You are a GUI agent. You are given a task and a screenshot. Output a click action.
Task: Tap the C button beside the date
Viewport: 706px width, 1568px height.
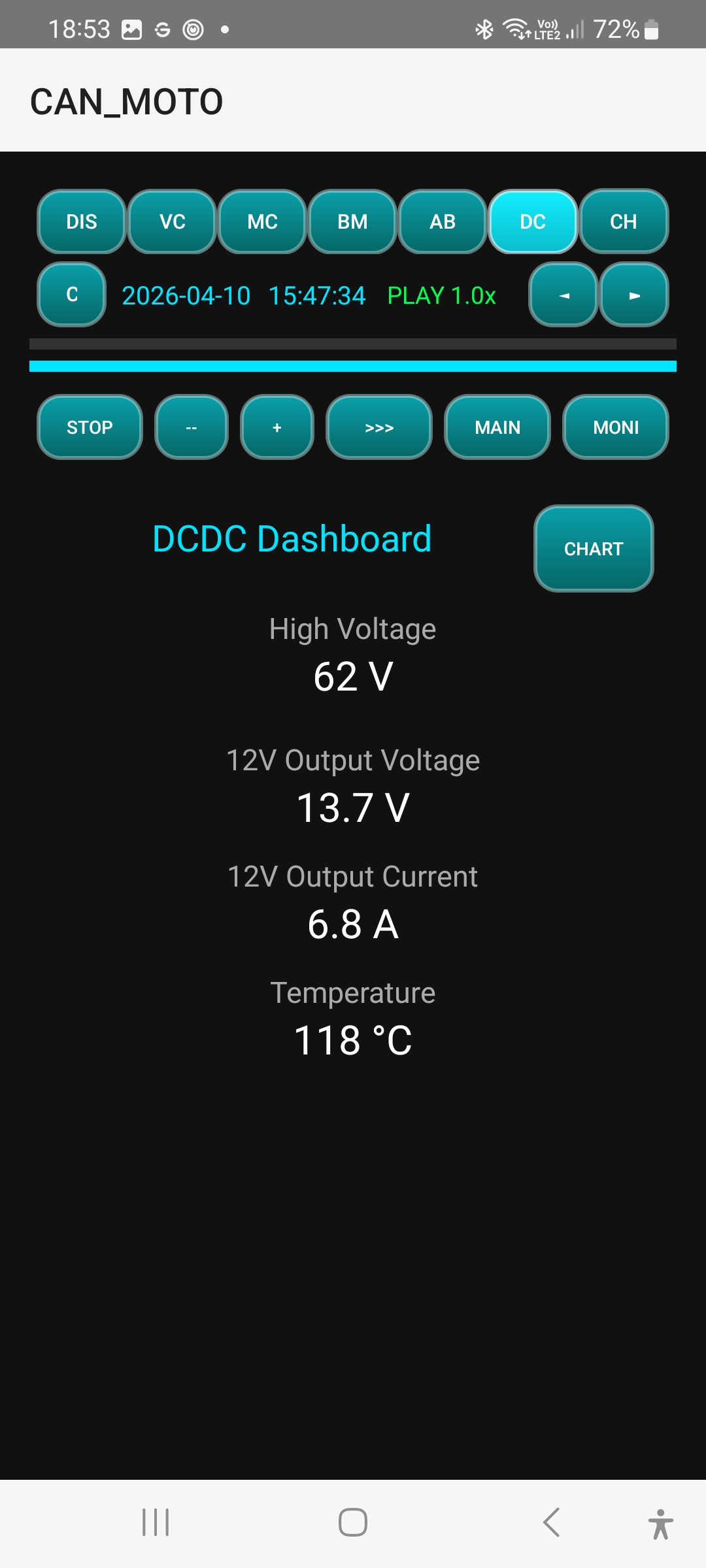pyautogui.click(x=72, y=295)
